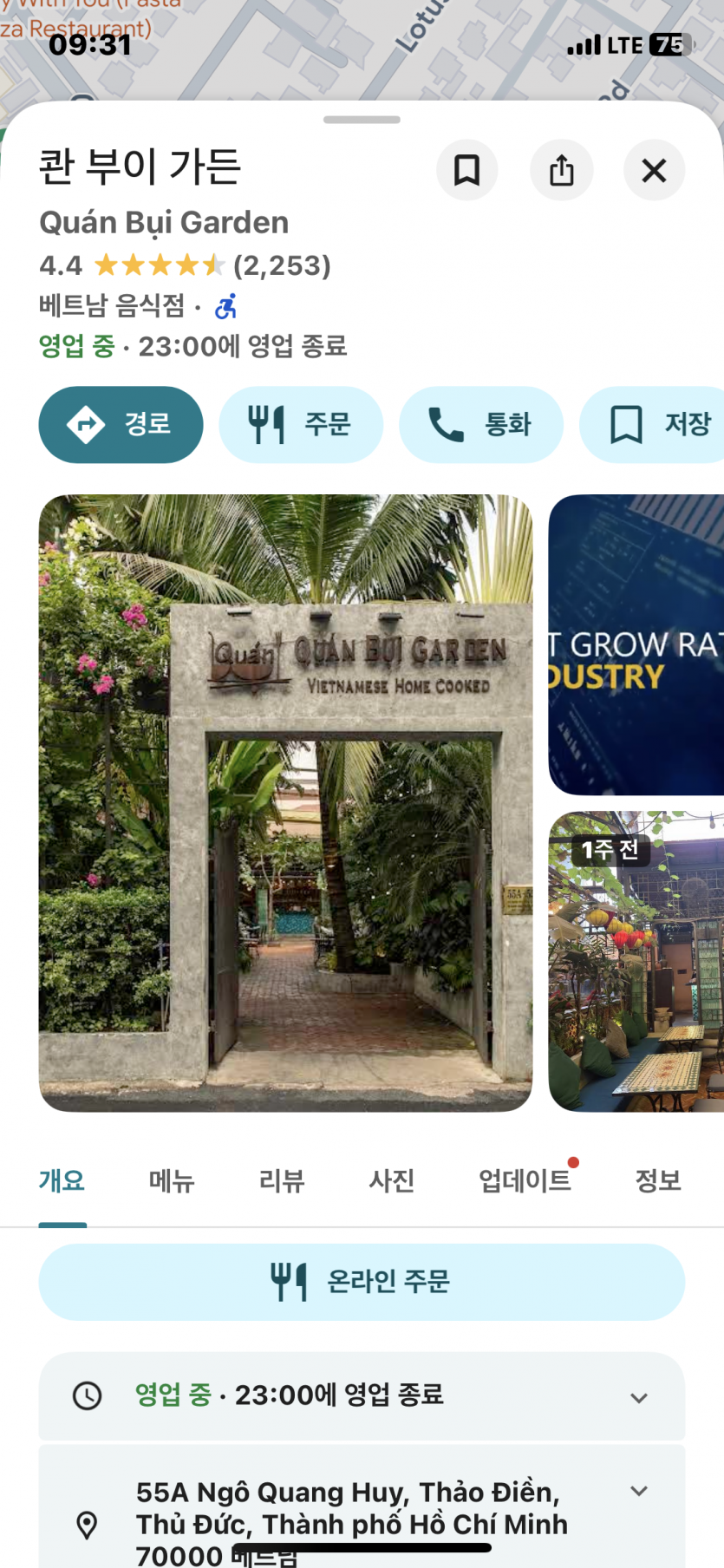Open the GROW RATE INDUSTRY photo tile

[636, 644]
